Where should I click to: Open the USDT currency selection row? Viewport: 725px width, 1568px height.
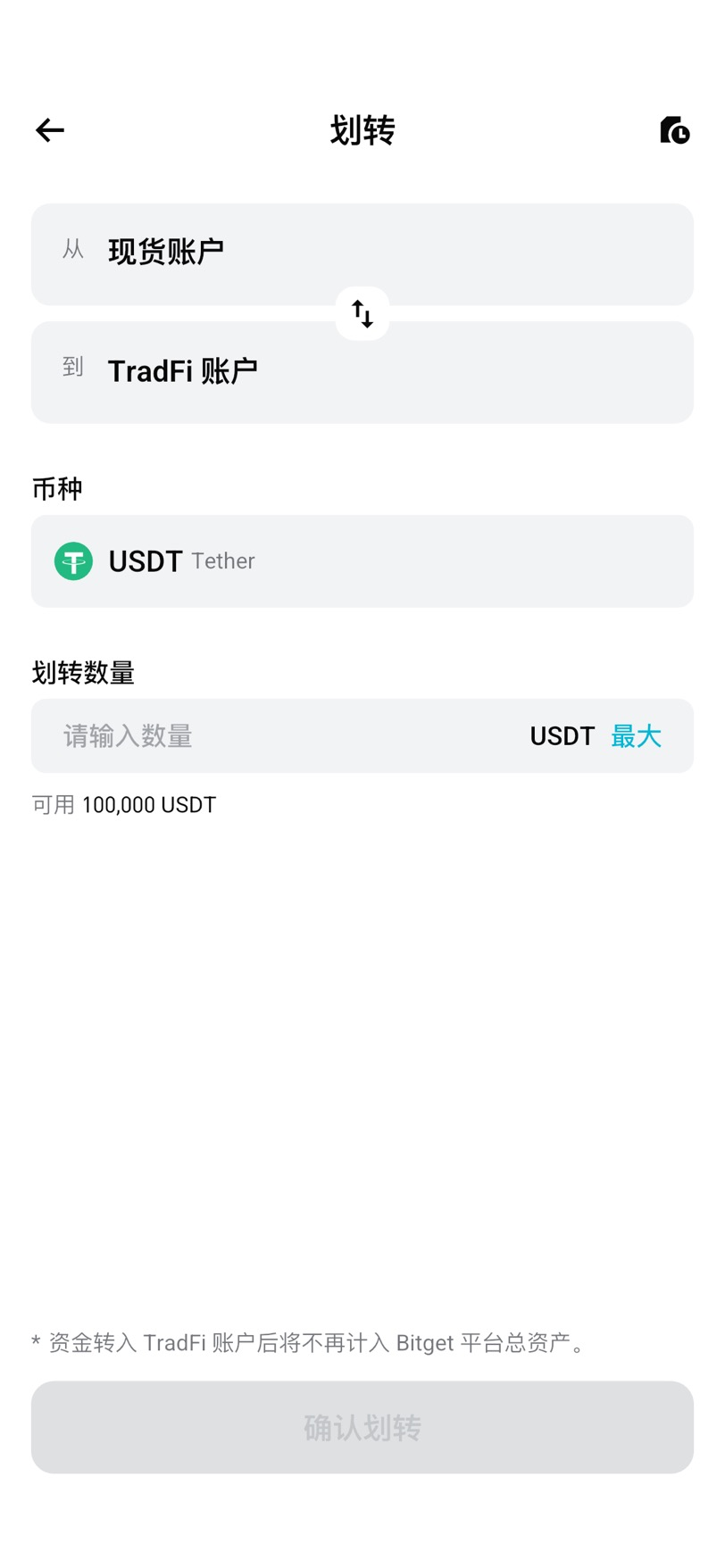point(362,561)
